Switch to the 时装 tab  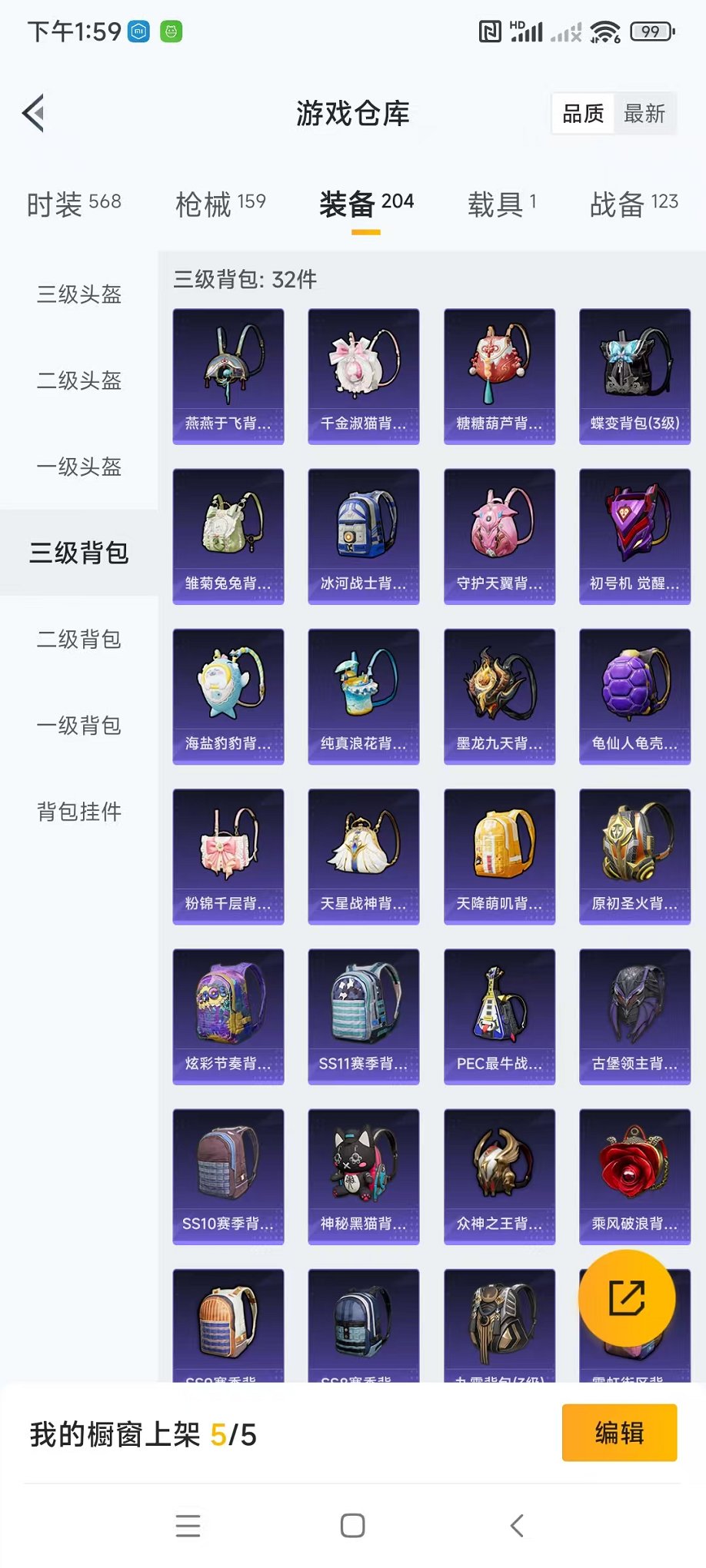[x=74, y=204]
